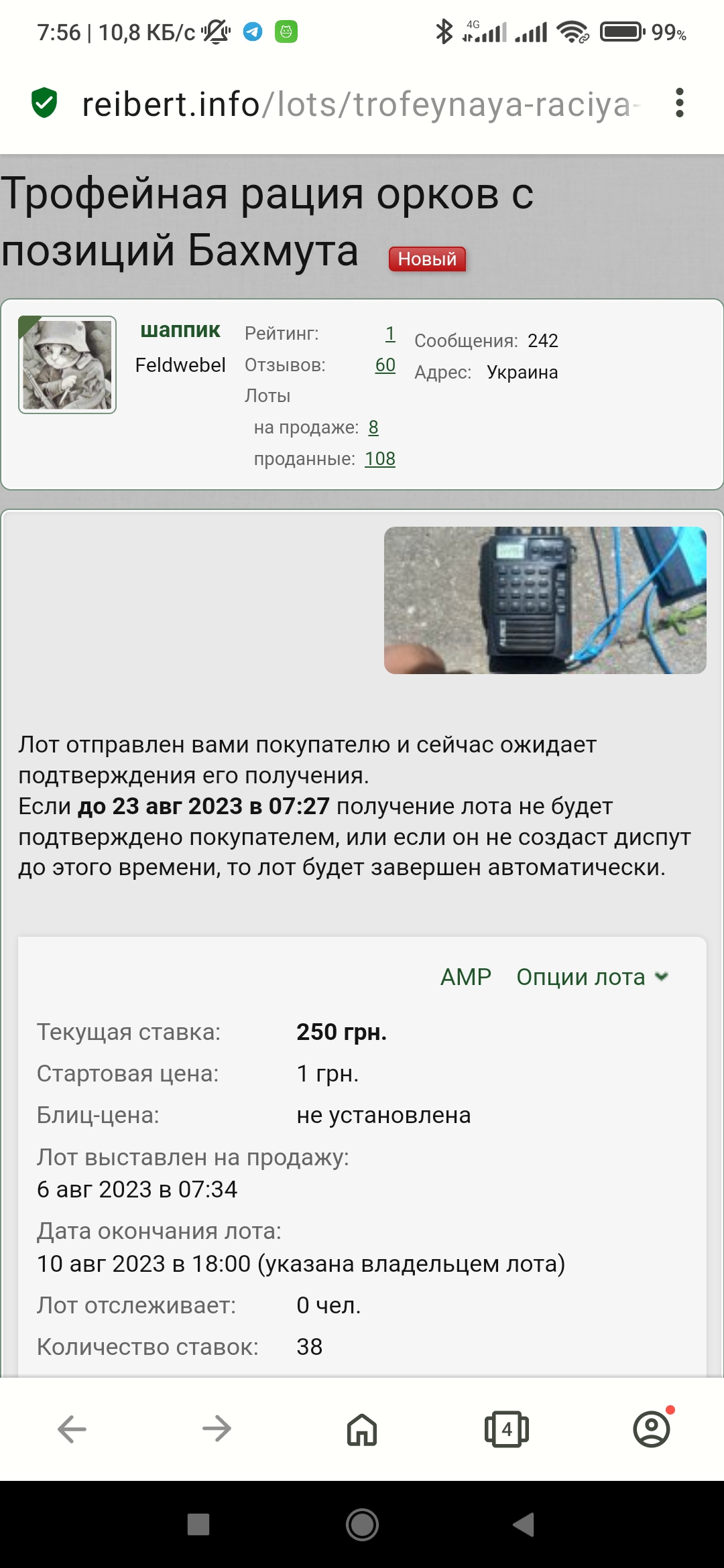View the 8 lots on sale
The image size is (724, 1568).
coord(373,428)
